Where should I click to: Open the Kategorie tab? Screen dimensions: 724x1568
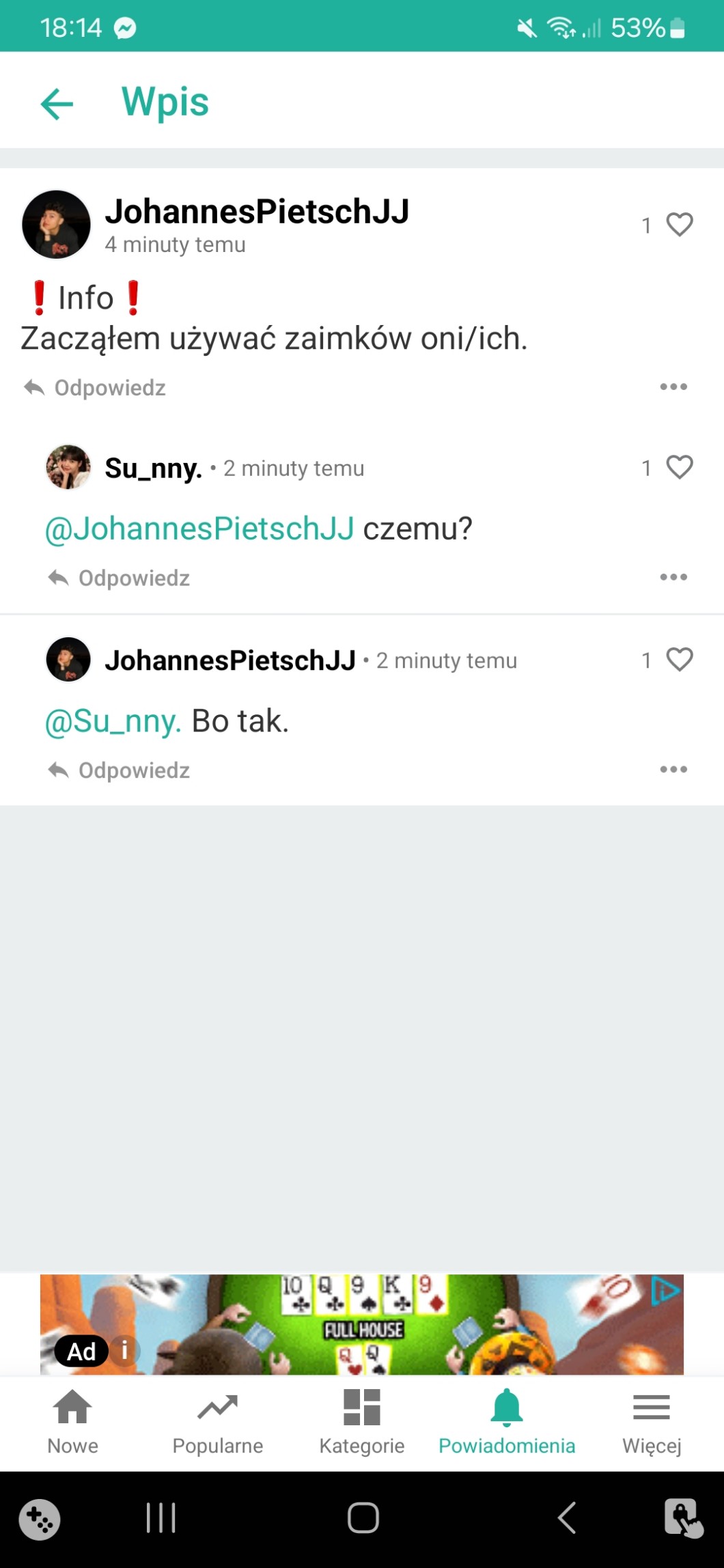tap(362, 1422)
